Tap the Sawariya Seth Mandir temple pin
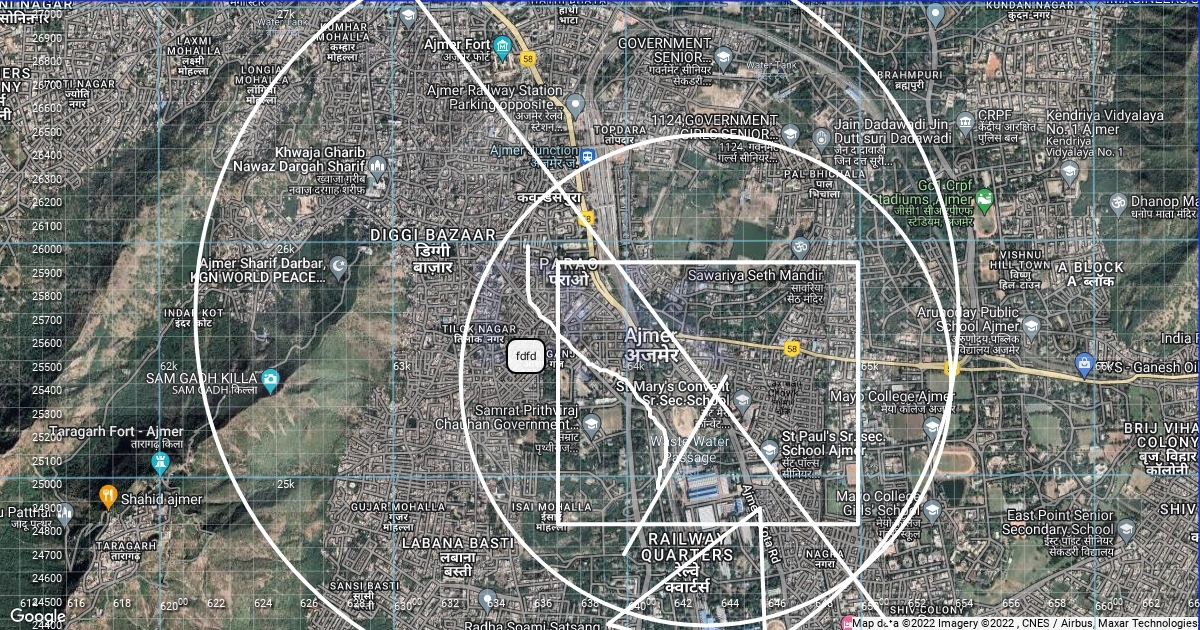 click(799, 246)
